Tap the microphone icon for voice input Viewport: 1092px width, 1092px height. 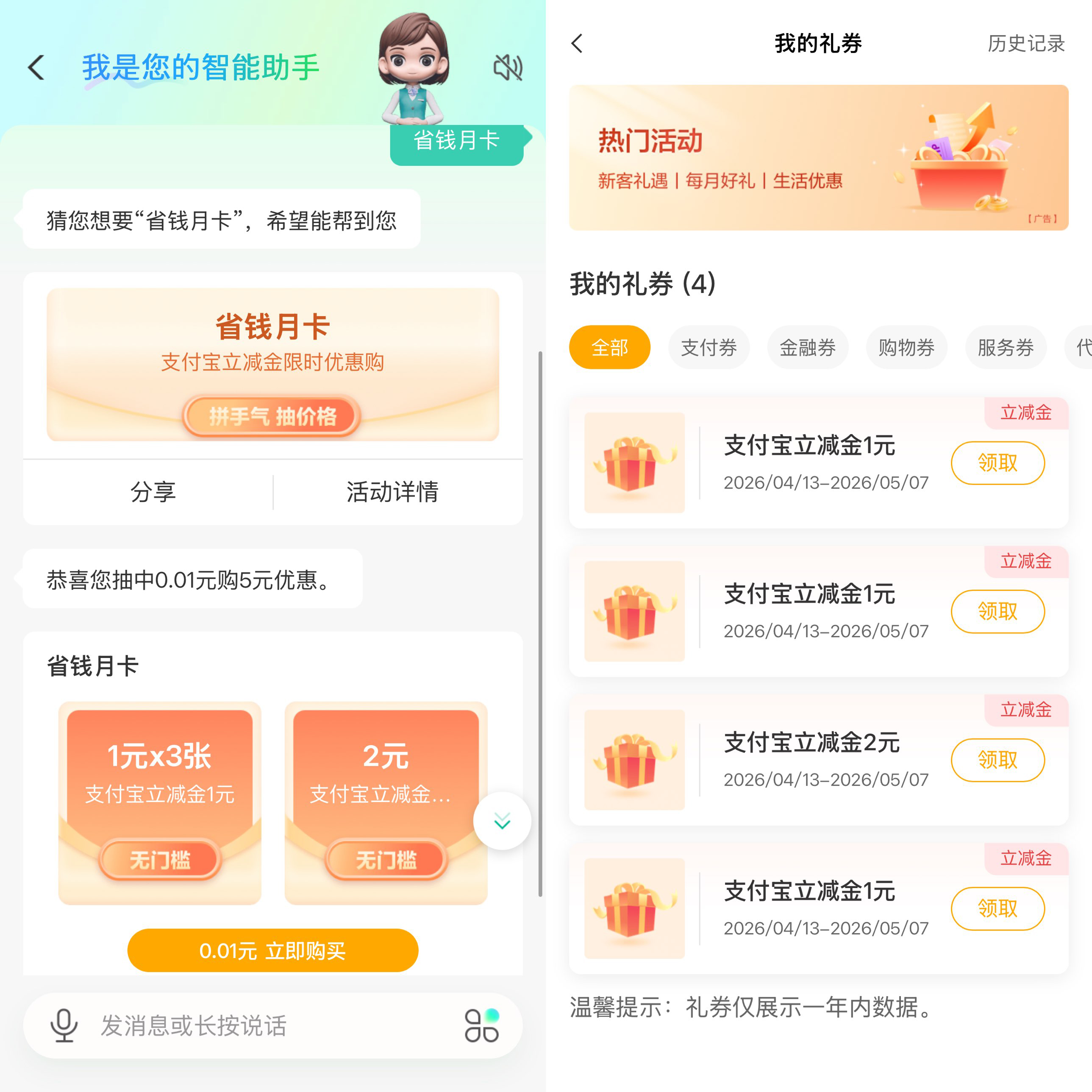(x=64, y=1025)
